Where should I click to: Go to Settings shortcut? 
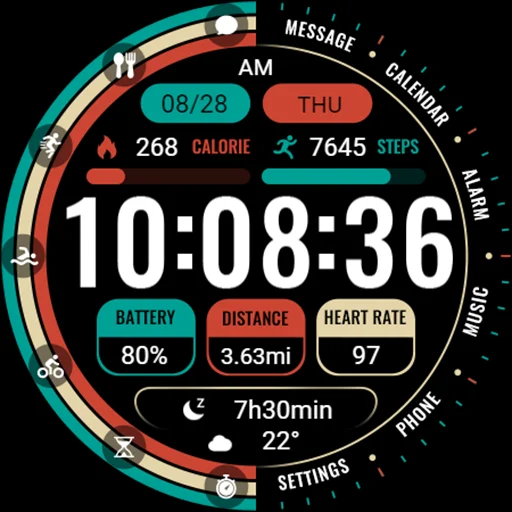tap(314, 474)
